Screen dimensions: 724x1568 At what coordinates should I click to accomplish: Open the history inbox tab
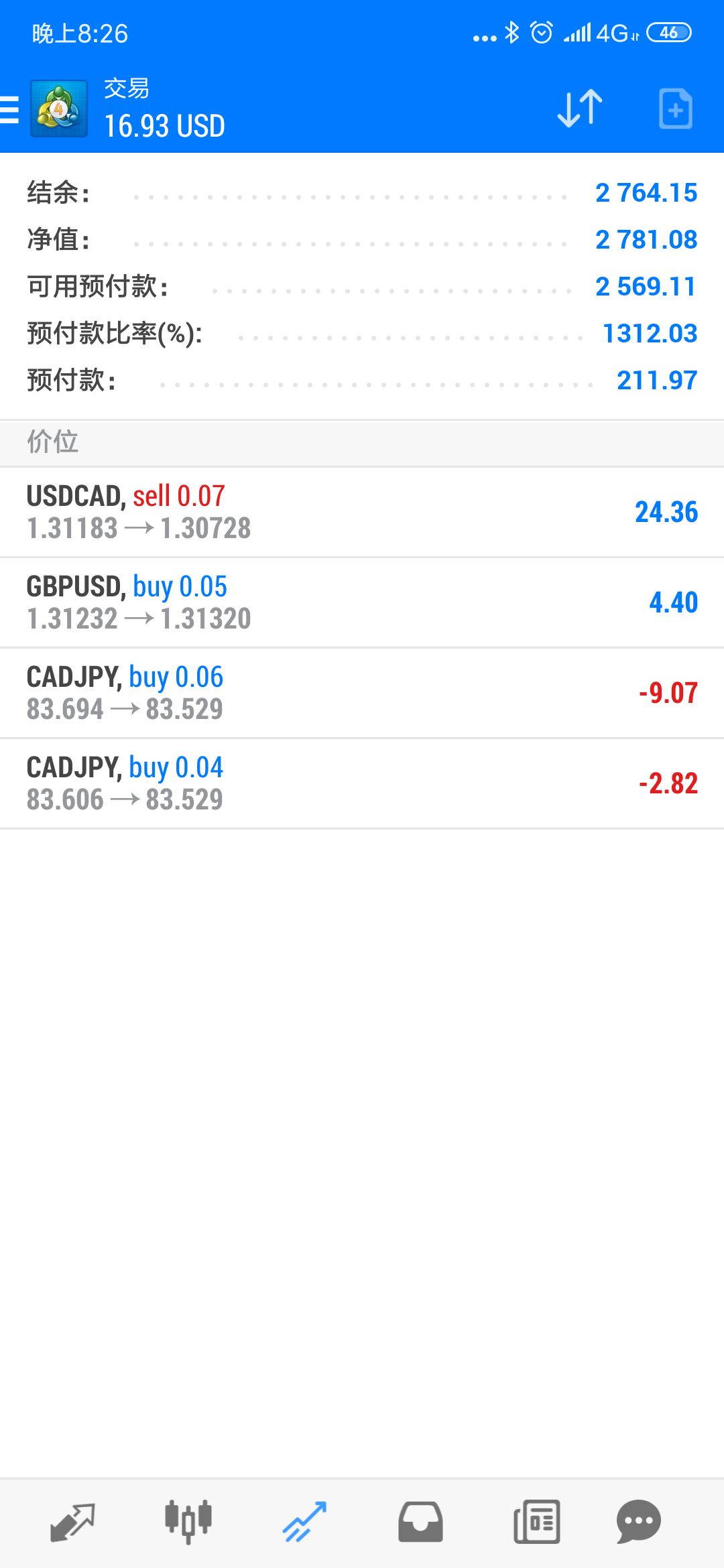pos(420,1522)
